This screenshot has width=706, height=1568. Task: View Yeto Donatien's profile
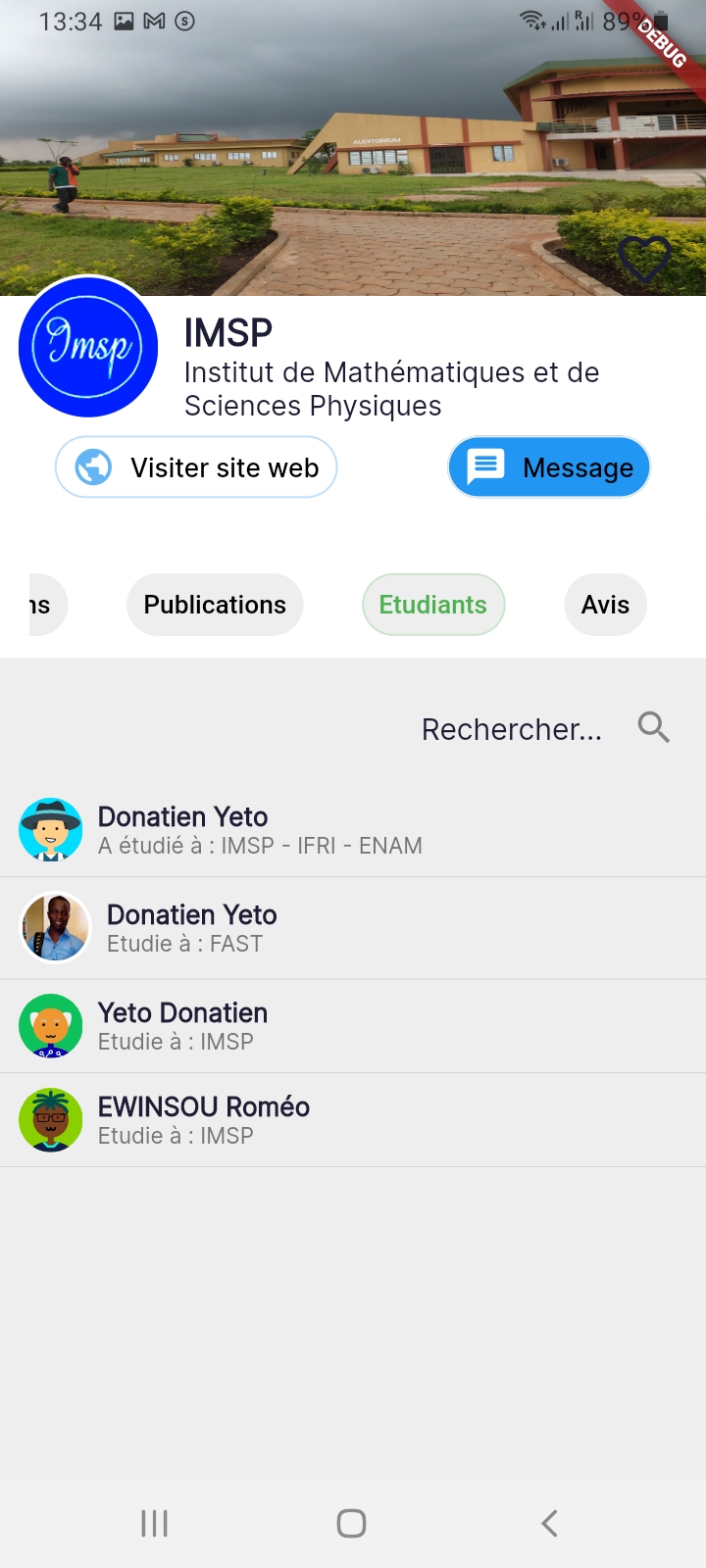(182, 1026)
